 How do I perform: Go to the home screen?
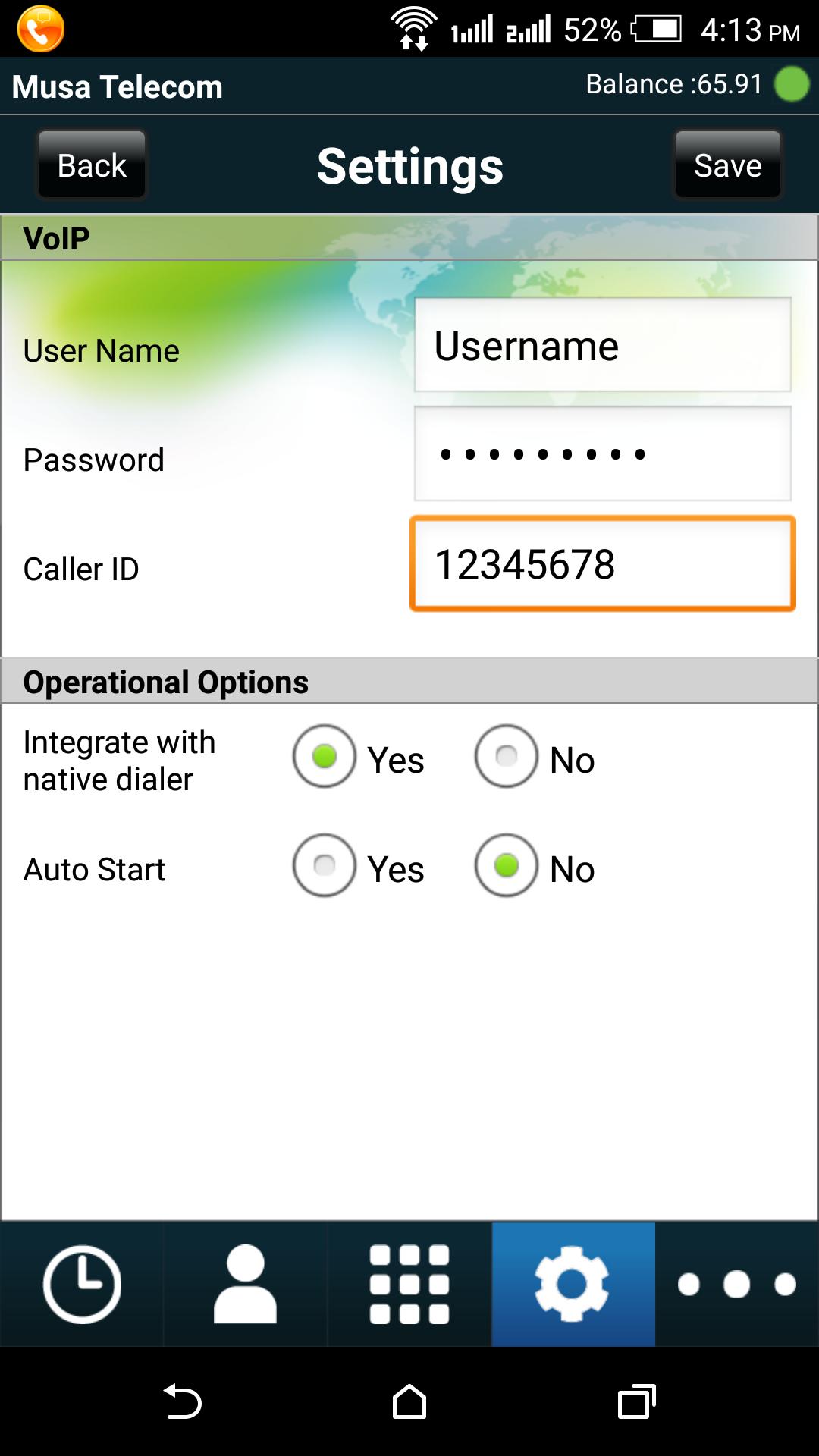409,1401
